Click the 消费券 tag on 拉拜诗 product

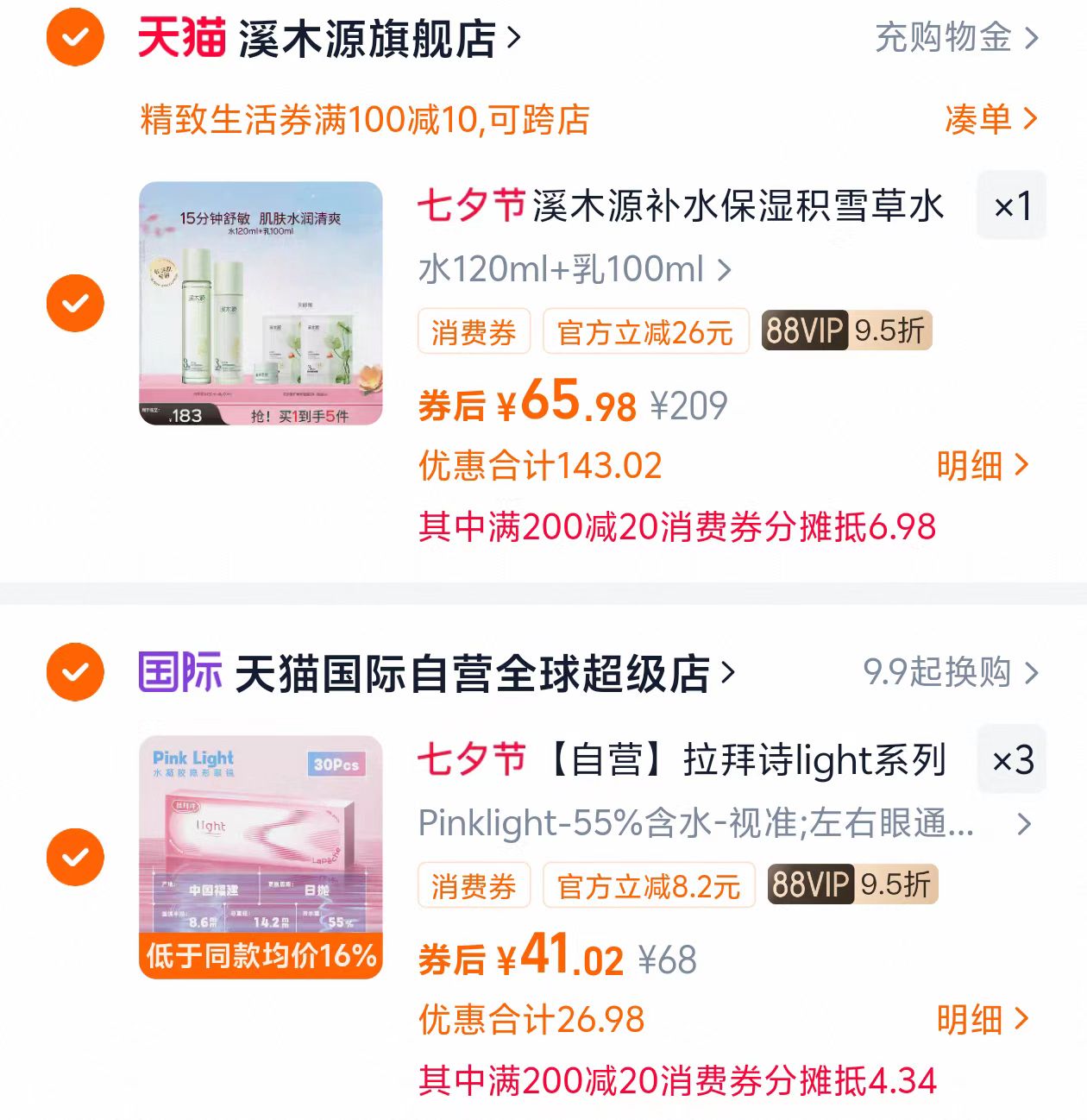click(474, 885)
